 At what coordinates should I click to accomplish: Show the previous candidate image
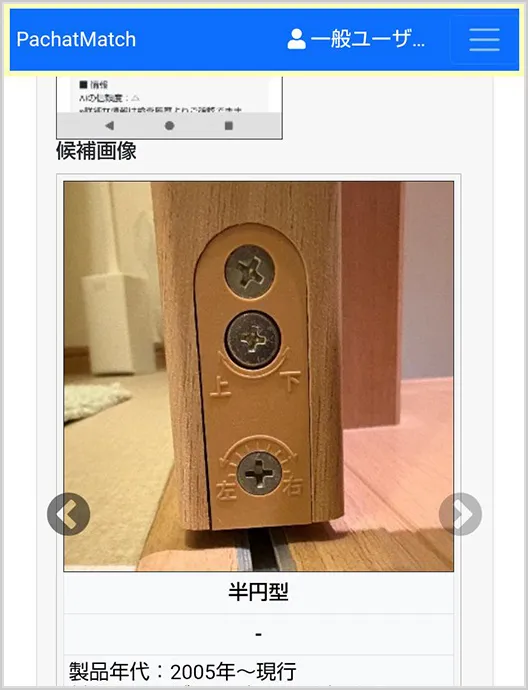(x=69, y=514)
